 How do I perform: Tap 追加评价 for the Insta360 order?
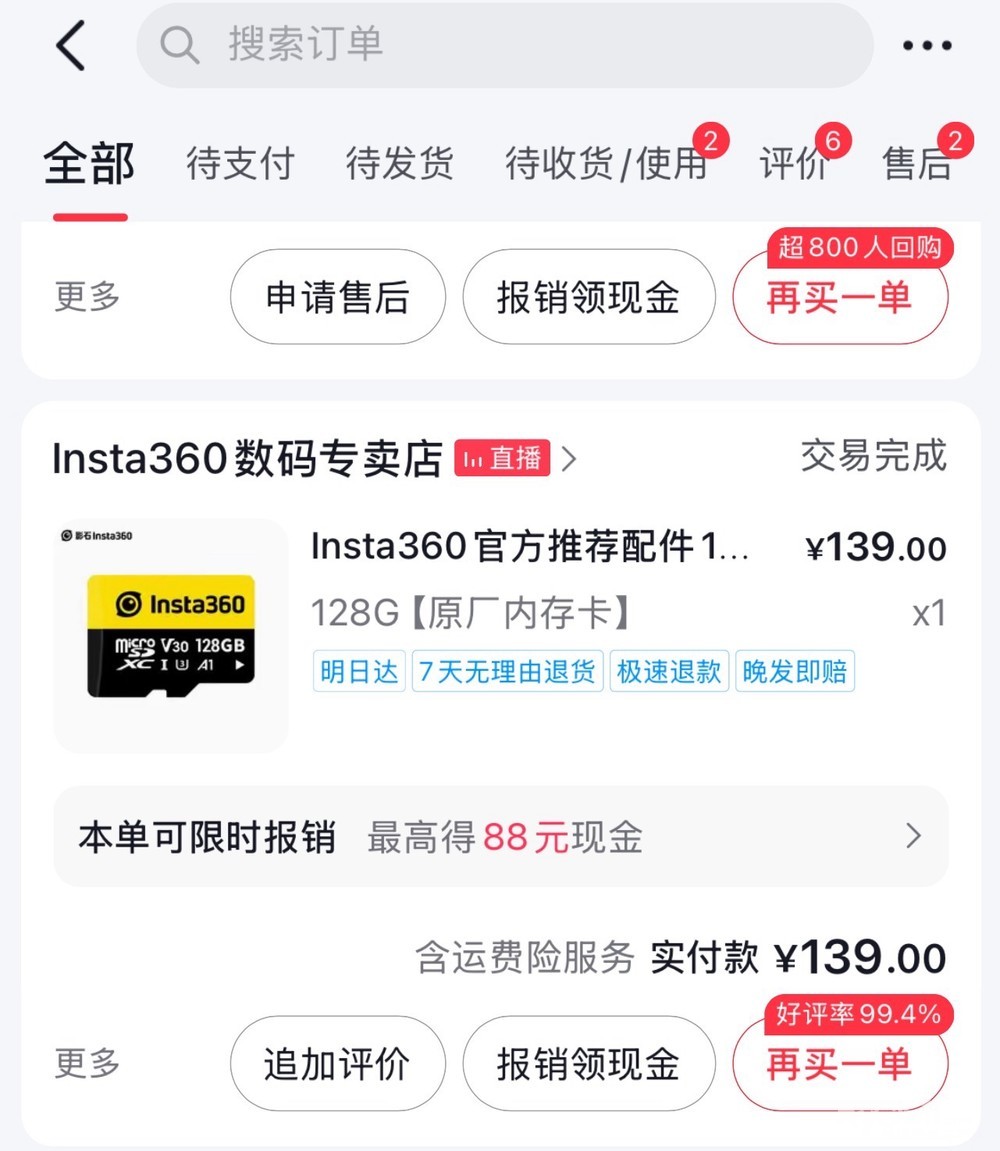pyautogui.click(x=337, y=1063)
